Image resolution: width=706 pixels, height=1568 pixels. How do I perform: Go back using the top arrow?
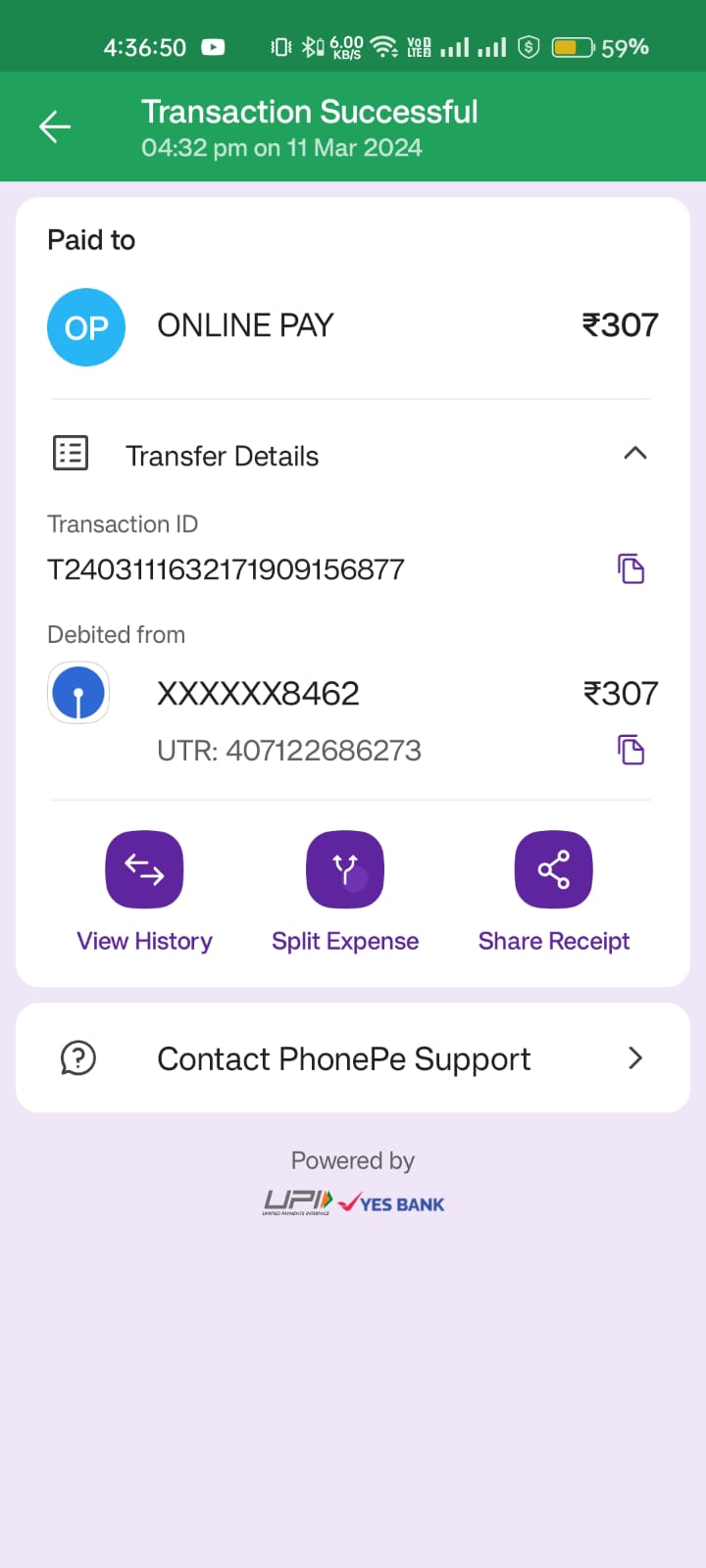coord(55,126)
